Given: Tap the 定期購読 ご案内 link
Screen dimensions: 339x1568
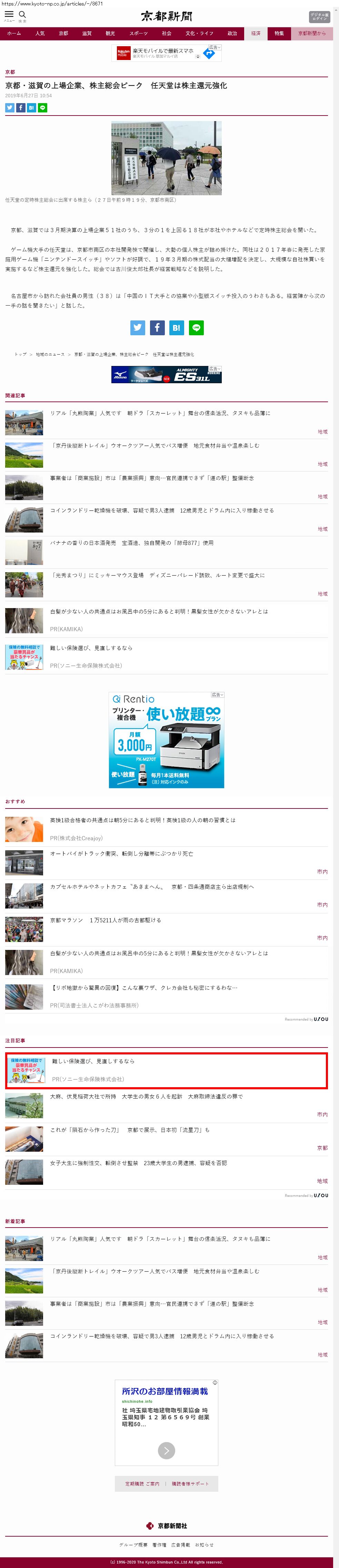Looking at the screenshot, I should (x=142, y=1483).
